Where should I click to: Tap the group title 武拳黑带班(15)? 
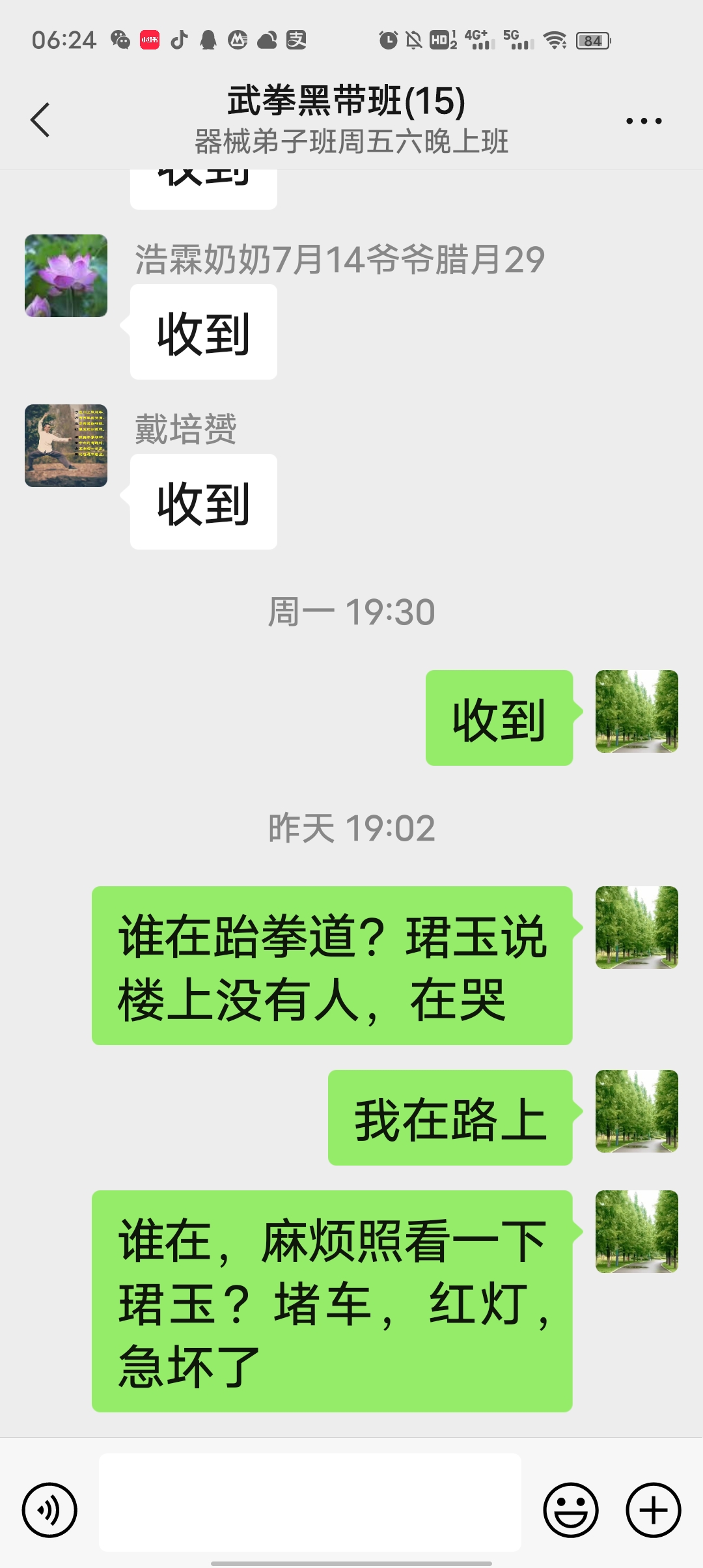[348, 101]
